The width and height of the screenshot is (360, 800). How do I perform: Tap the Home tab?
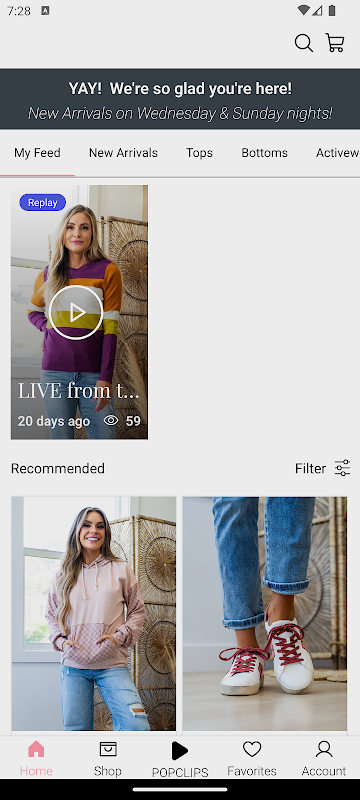pyautogui.click(x=36, y=759)
